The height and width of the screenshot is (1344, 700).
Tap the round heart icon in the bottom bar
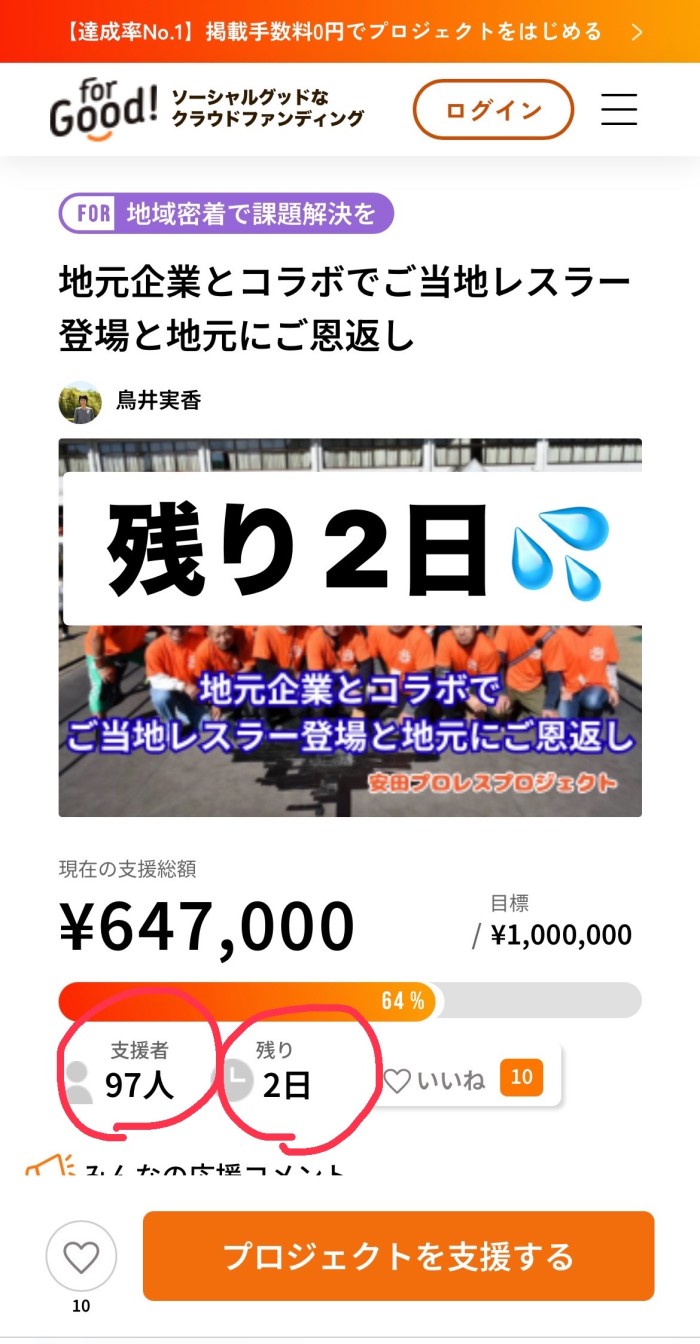81,1256
